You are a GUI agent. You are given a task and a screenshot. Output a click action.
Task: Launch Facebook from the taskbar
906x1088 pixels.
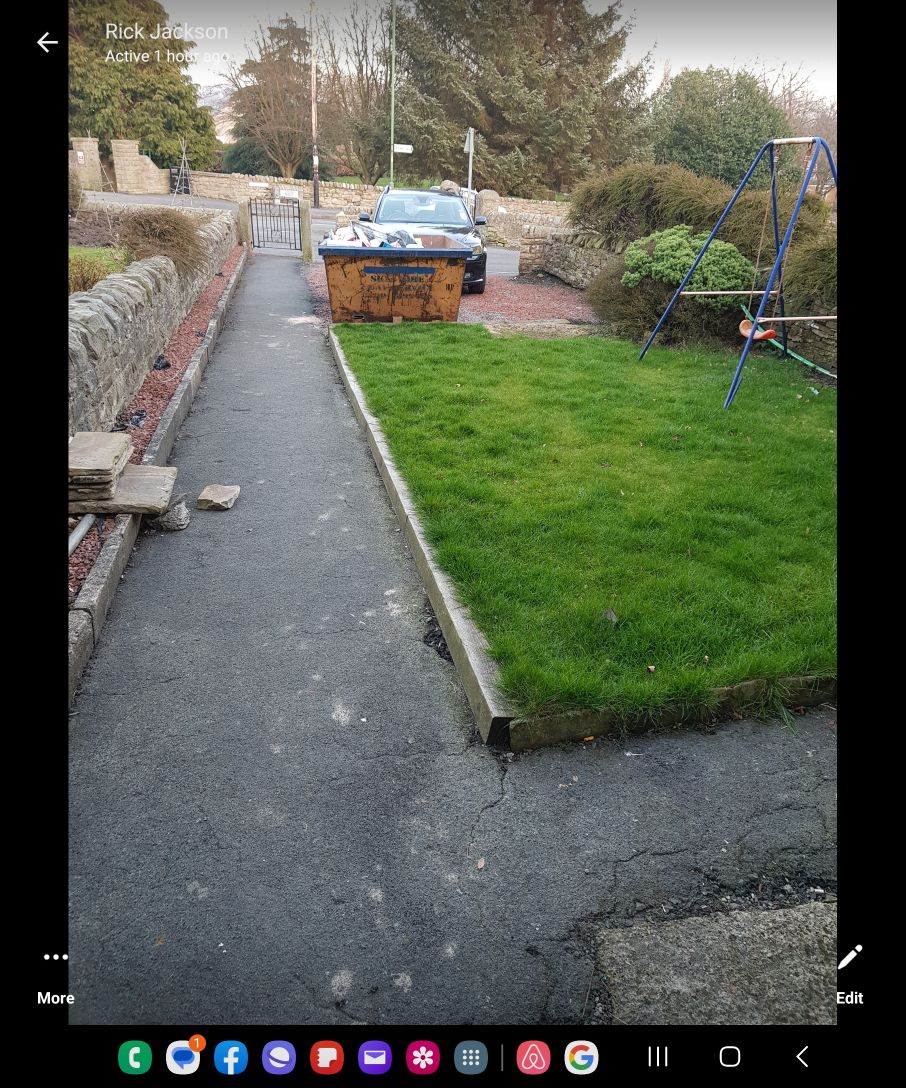231,1057
